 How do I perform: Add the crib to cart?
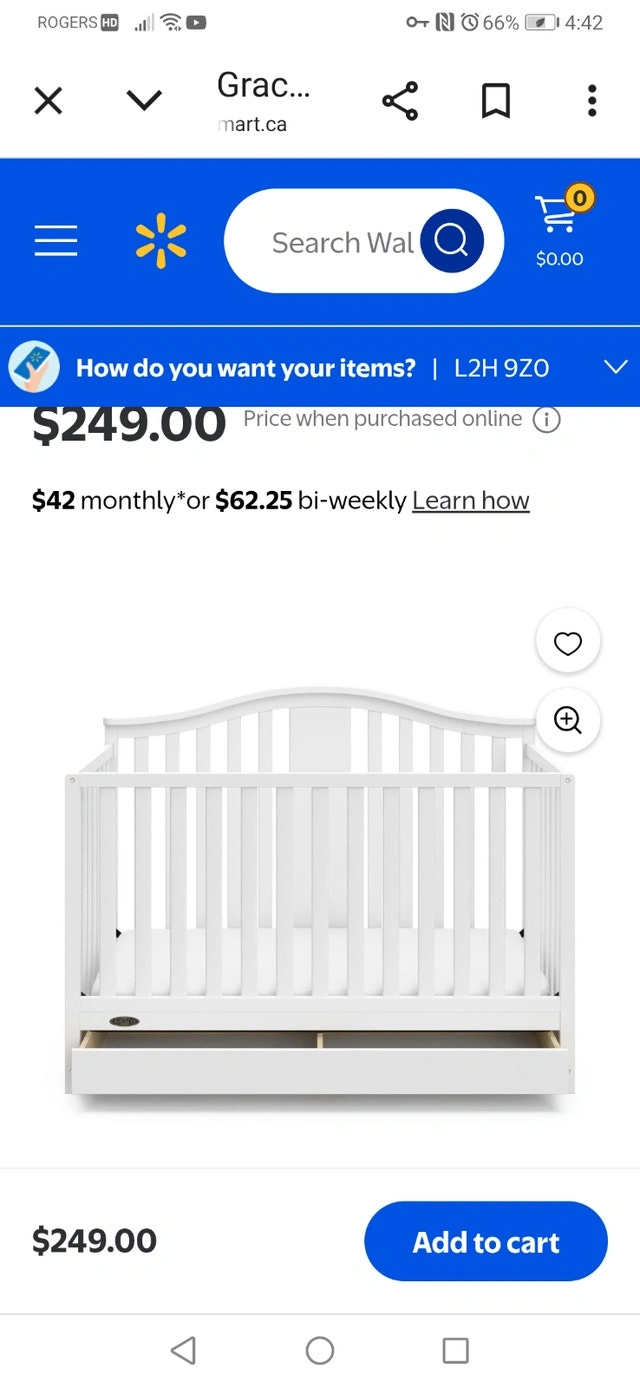click(x=486, y=1242)
